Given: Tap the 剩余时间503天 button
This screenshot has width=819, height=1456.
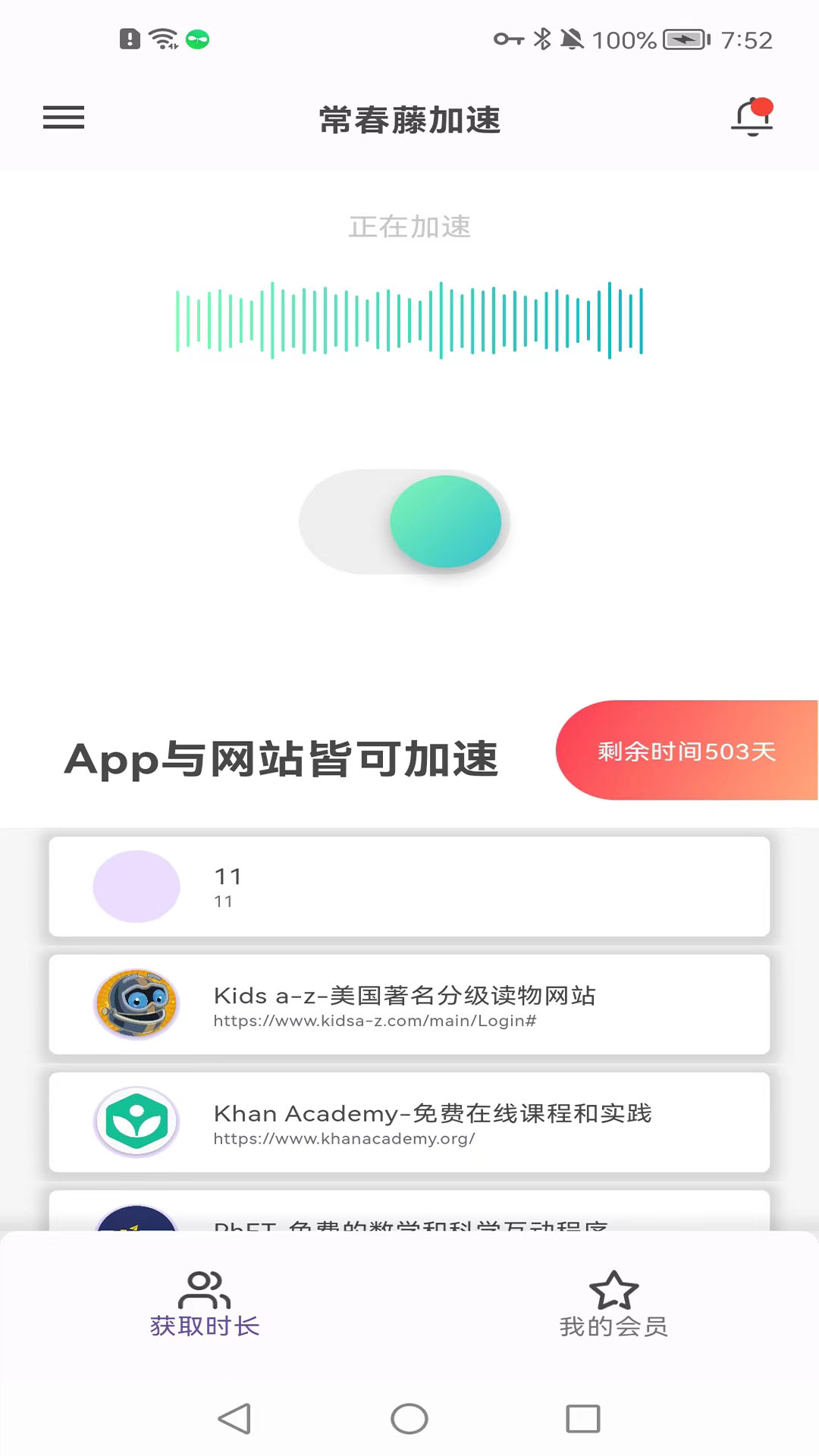Looking at the screenshot, I should 687,750.
